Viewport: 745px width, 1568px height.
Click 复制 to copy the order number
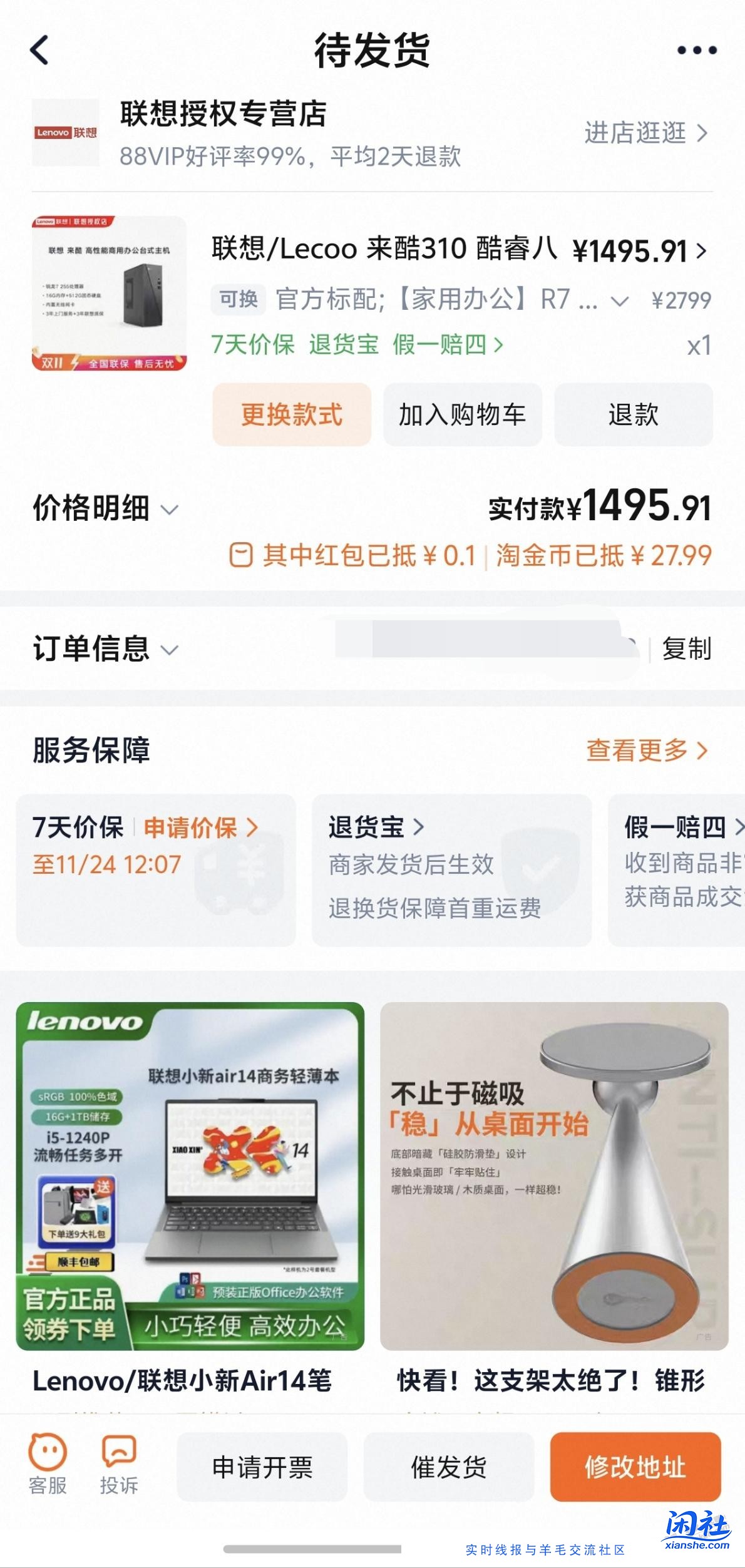(686, 650)
